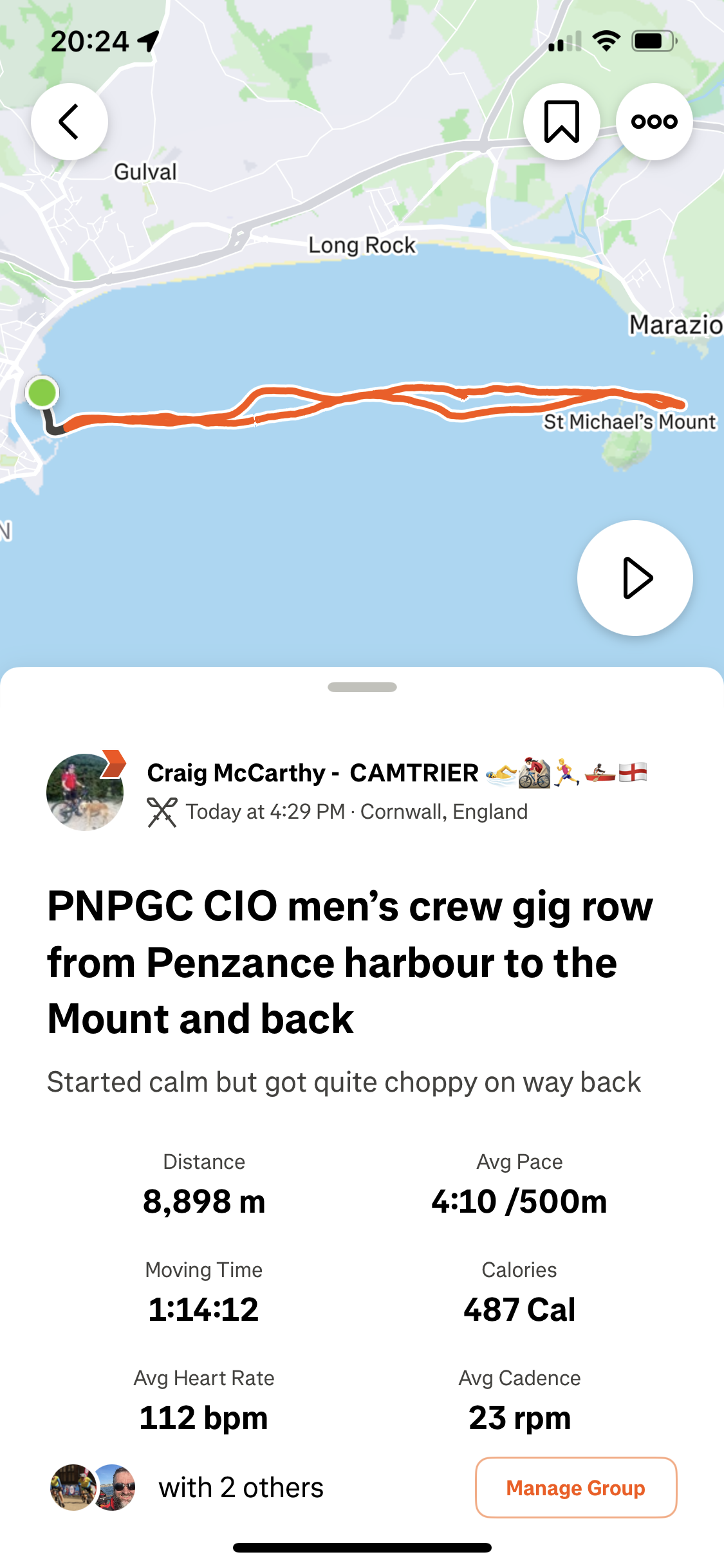Tap the sheet's drag handle
The height and width of the screenshot is (1568, 724).
coord(362,687)
